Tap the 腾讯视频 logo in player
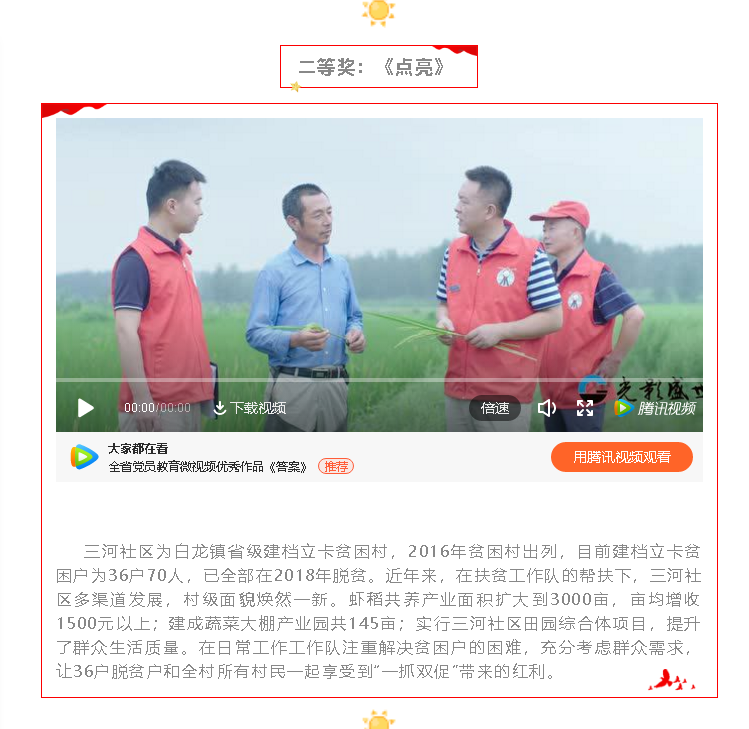Viewport: 749px width, 729px height. [x=655, y=408]
